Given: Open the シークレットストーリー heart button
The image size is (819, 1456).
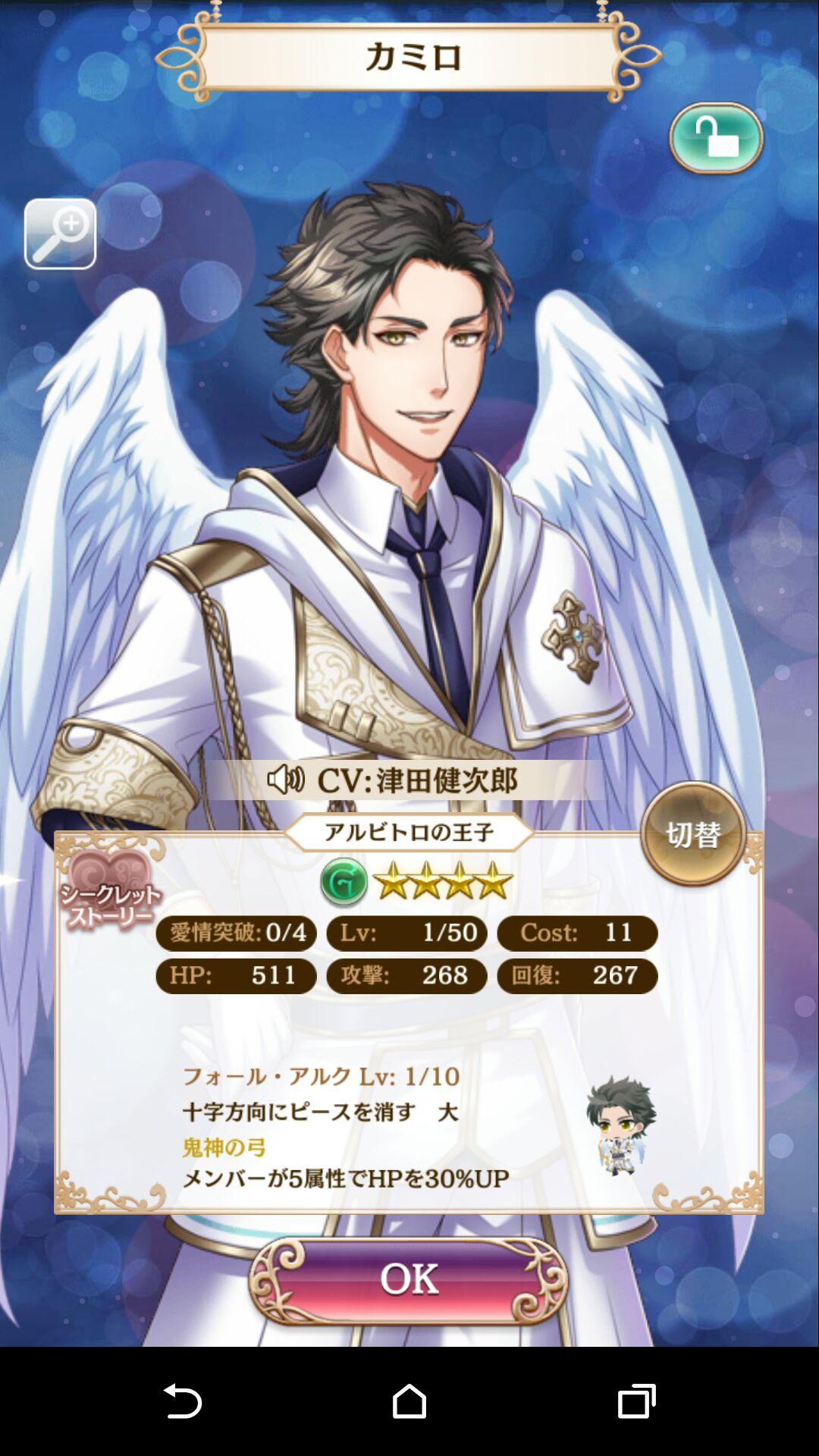Looking at the screenshot, I should click(x=111, y=890).
